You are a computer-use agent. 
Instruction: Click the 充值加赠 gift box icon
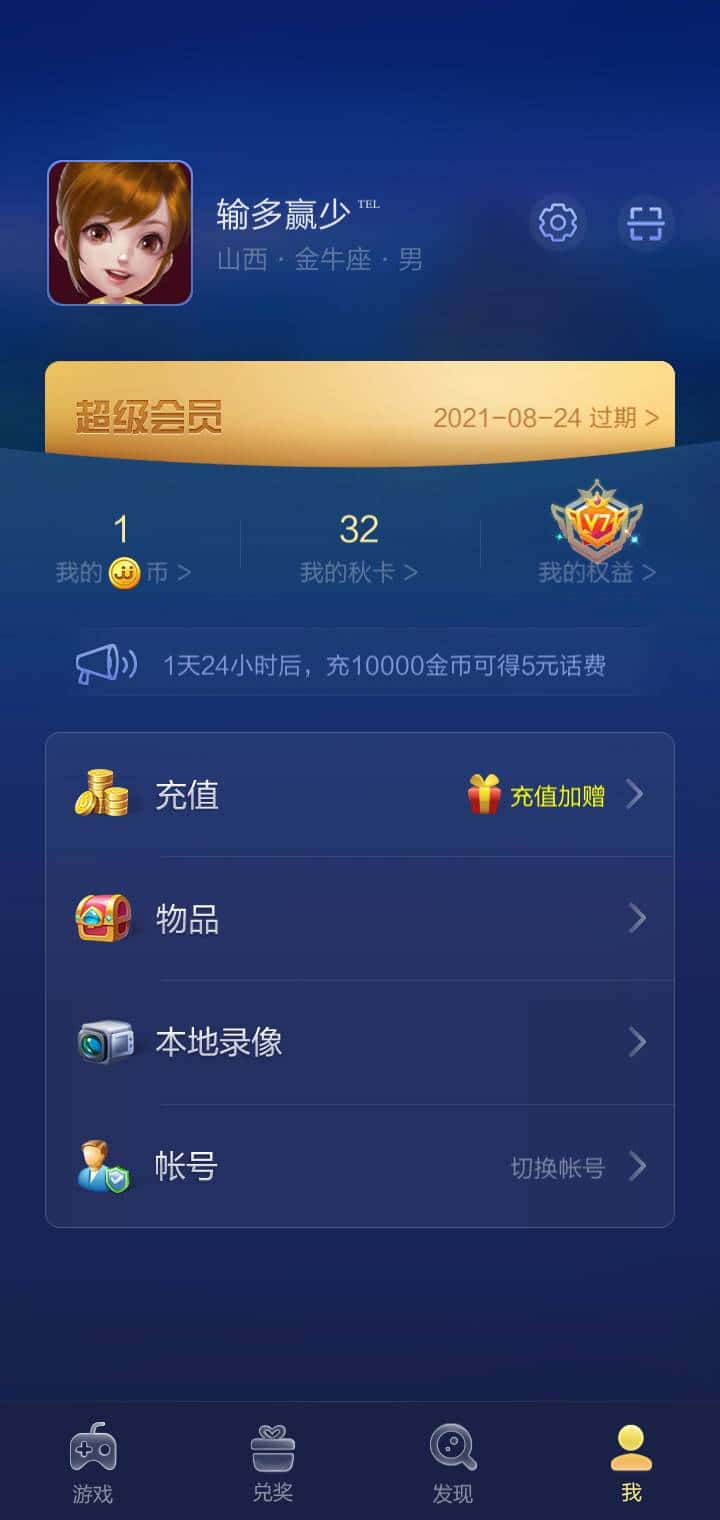(x=487, y=793)
